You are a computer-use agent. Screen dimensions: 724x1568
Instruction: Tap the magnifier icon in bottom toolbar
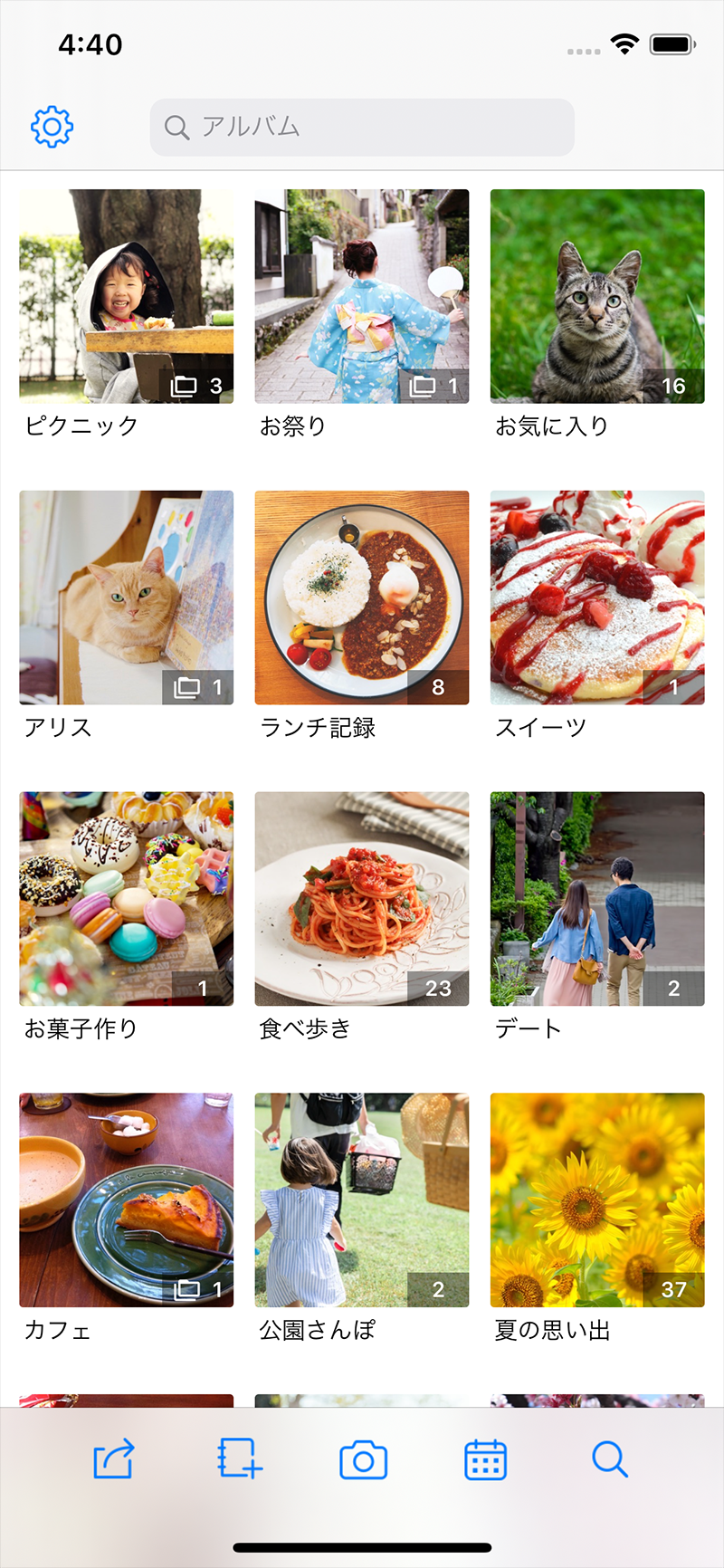click(609, 1459)
